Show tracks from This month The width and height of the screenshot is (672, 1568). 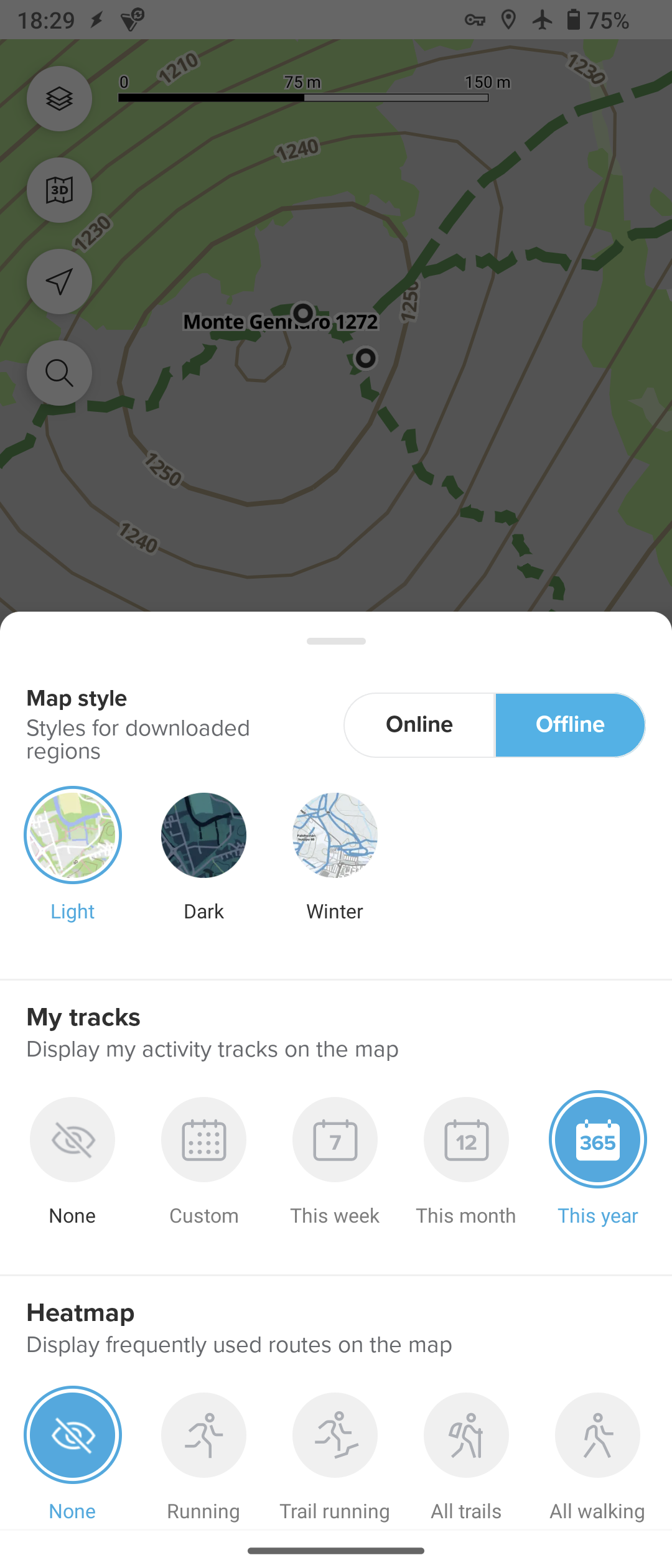click(x=466, y=1139)
